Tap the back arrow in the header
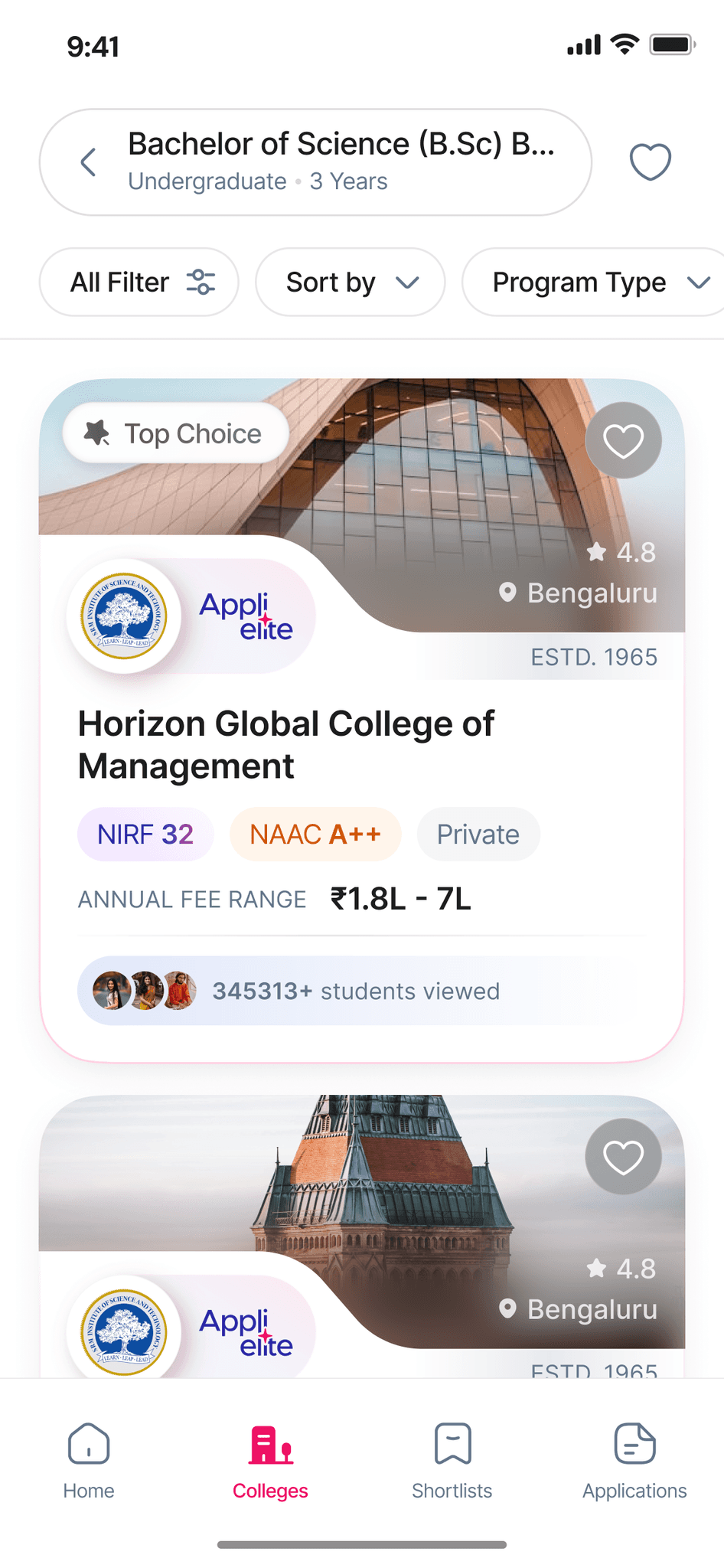Viewport: 724px width, 1568px height. 87,162
